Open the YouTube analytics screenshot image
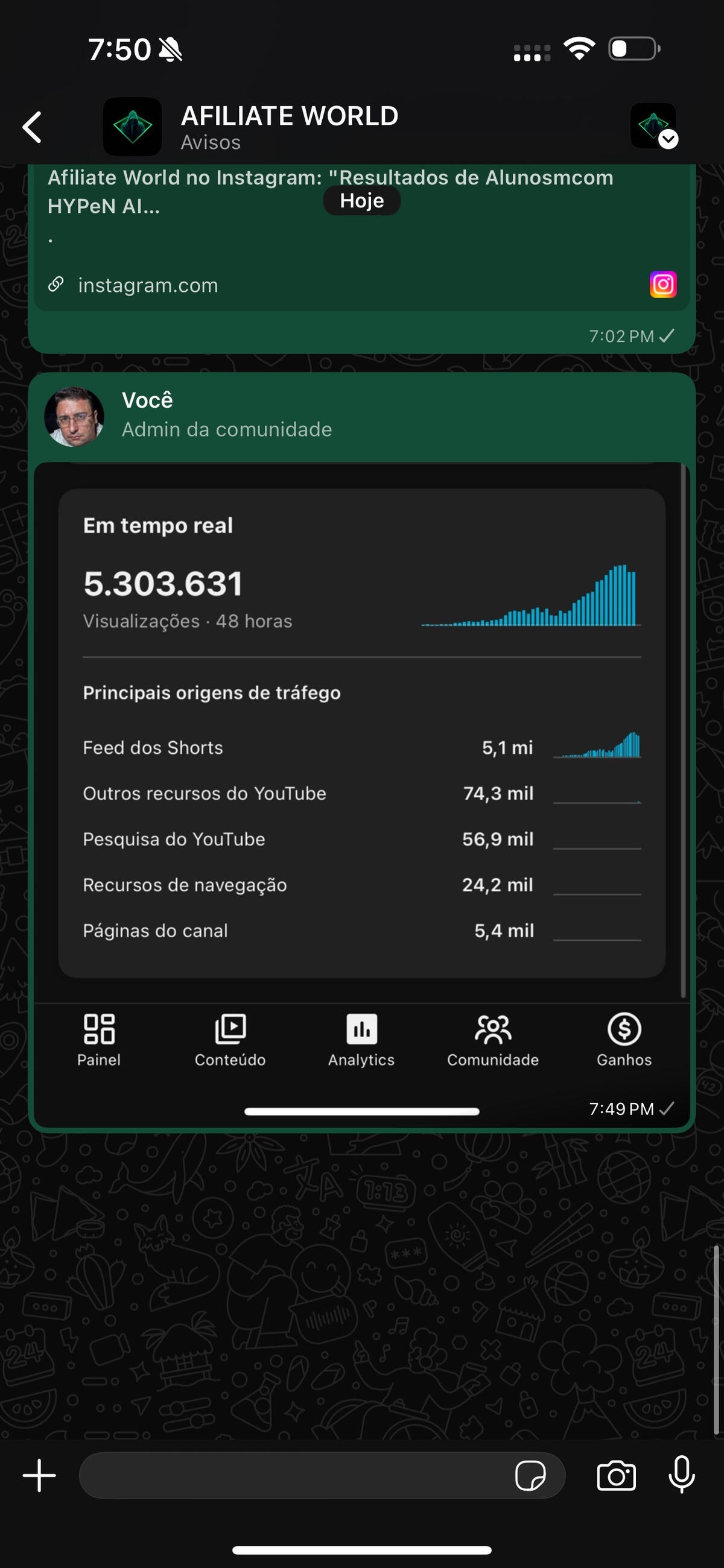This screenshot has width=724, height=1568. 361,761
